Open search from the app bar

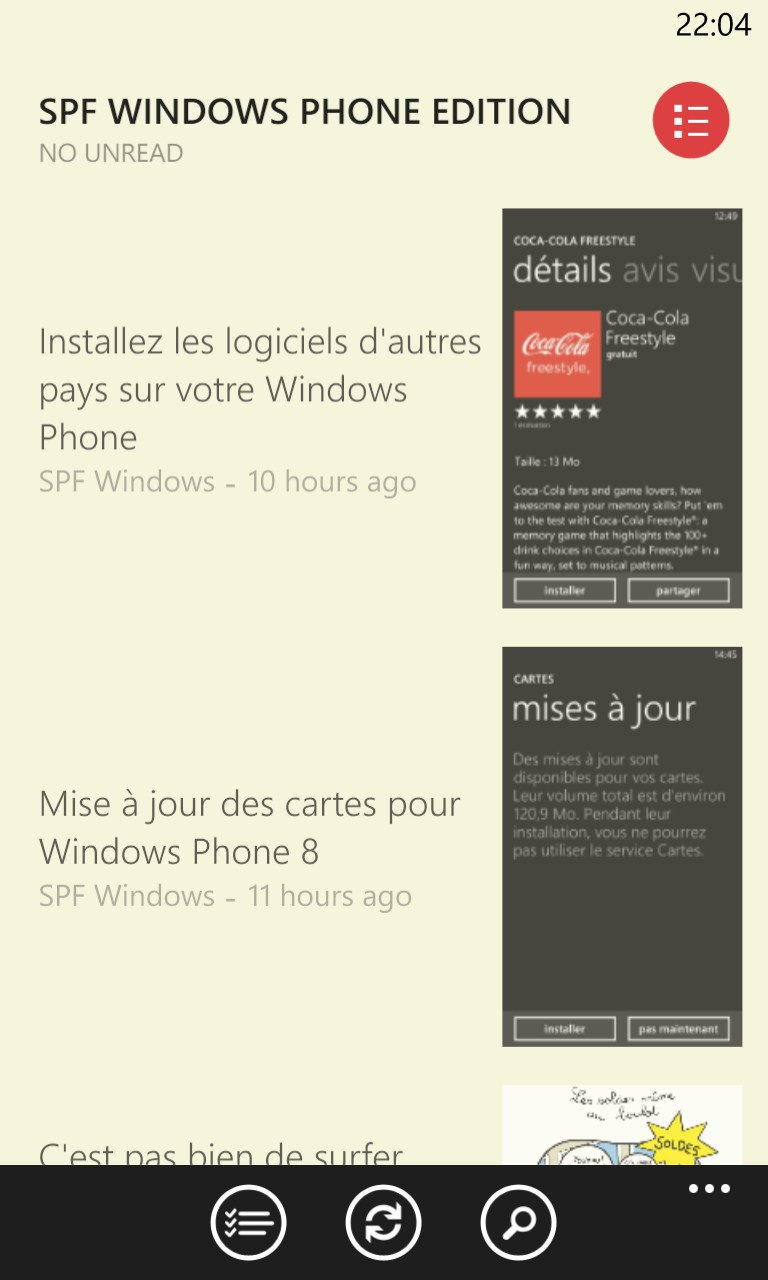518,1222
